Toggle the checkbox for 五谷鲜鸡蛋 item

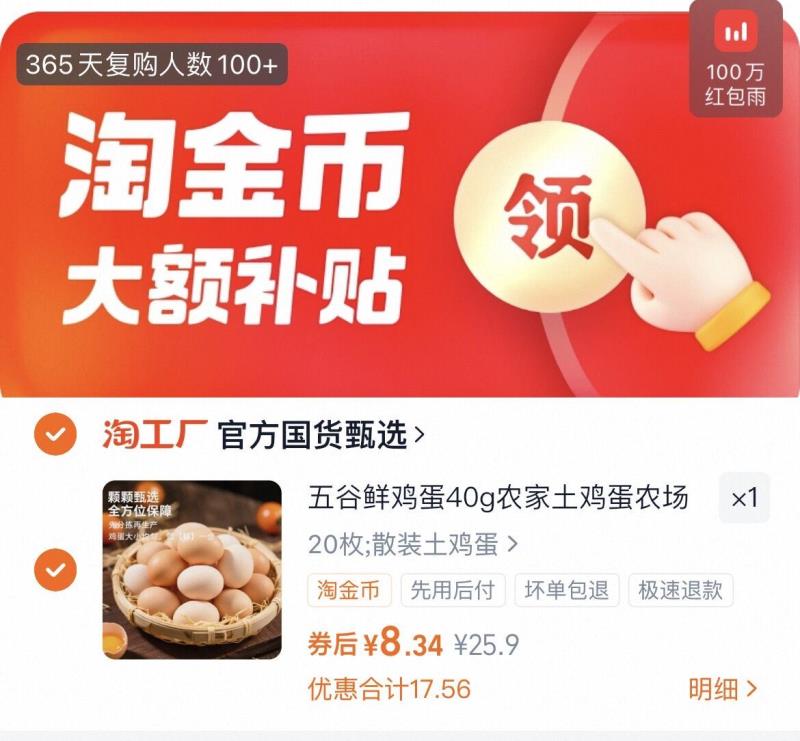click(x=55, y=570)
